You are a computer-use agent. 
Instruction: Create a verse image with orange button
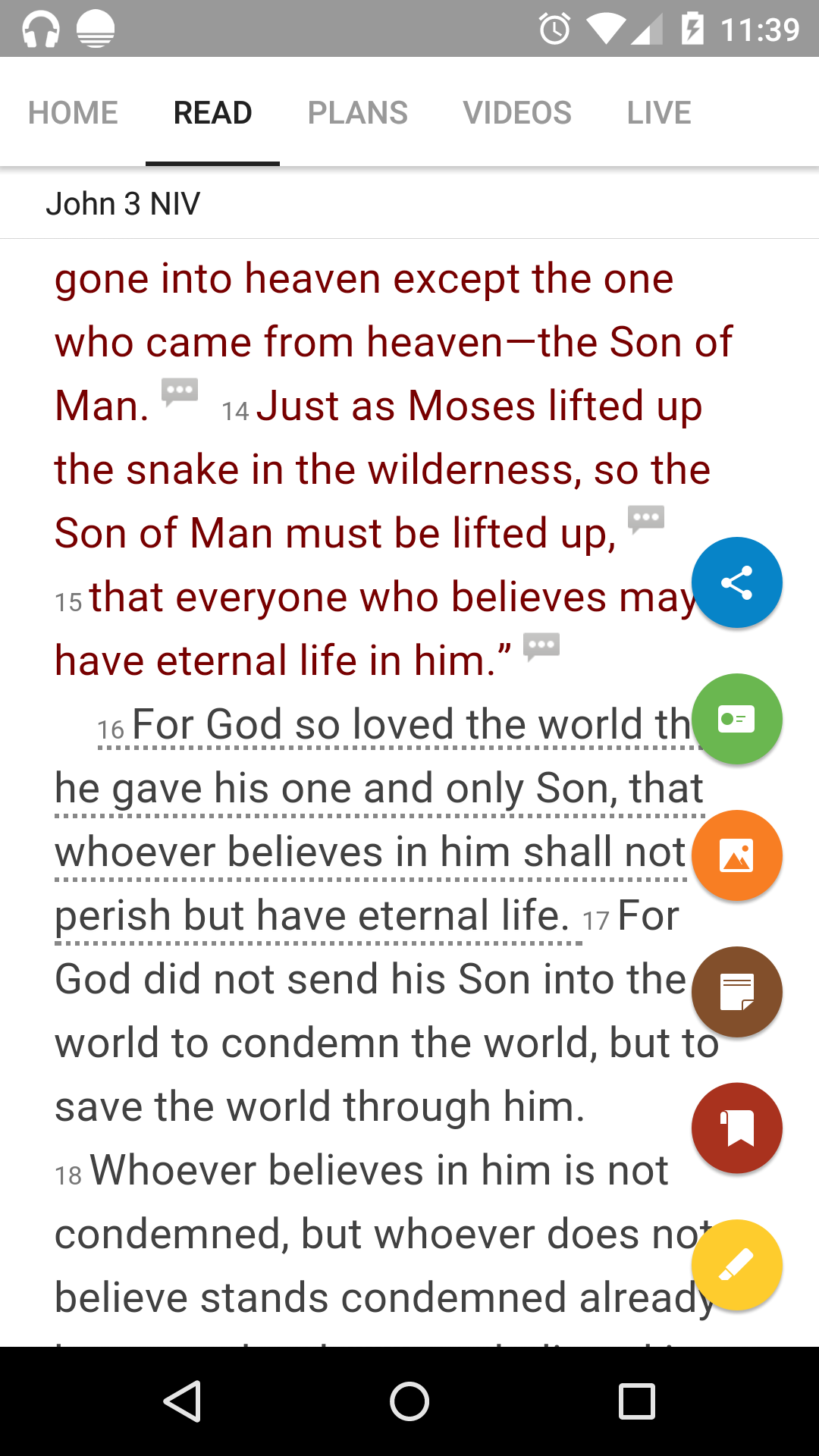[x=736, y=855]
